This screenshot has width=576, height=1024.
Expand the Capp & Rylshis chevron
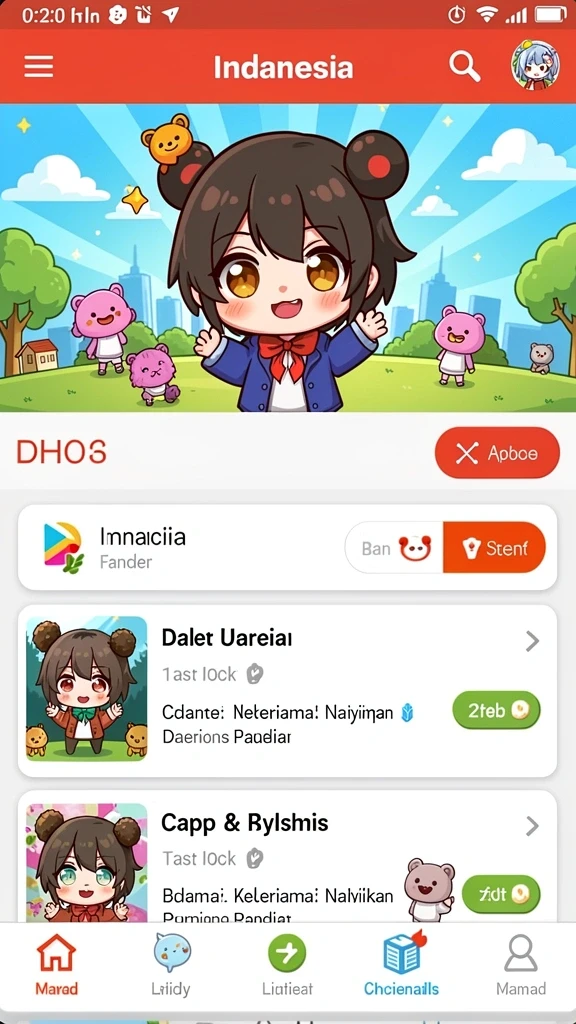click(x=532, y=826)
